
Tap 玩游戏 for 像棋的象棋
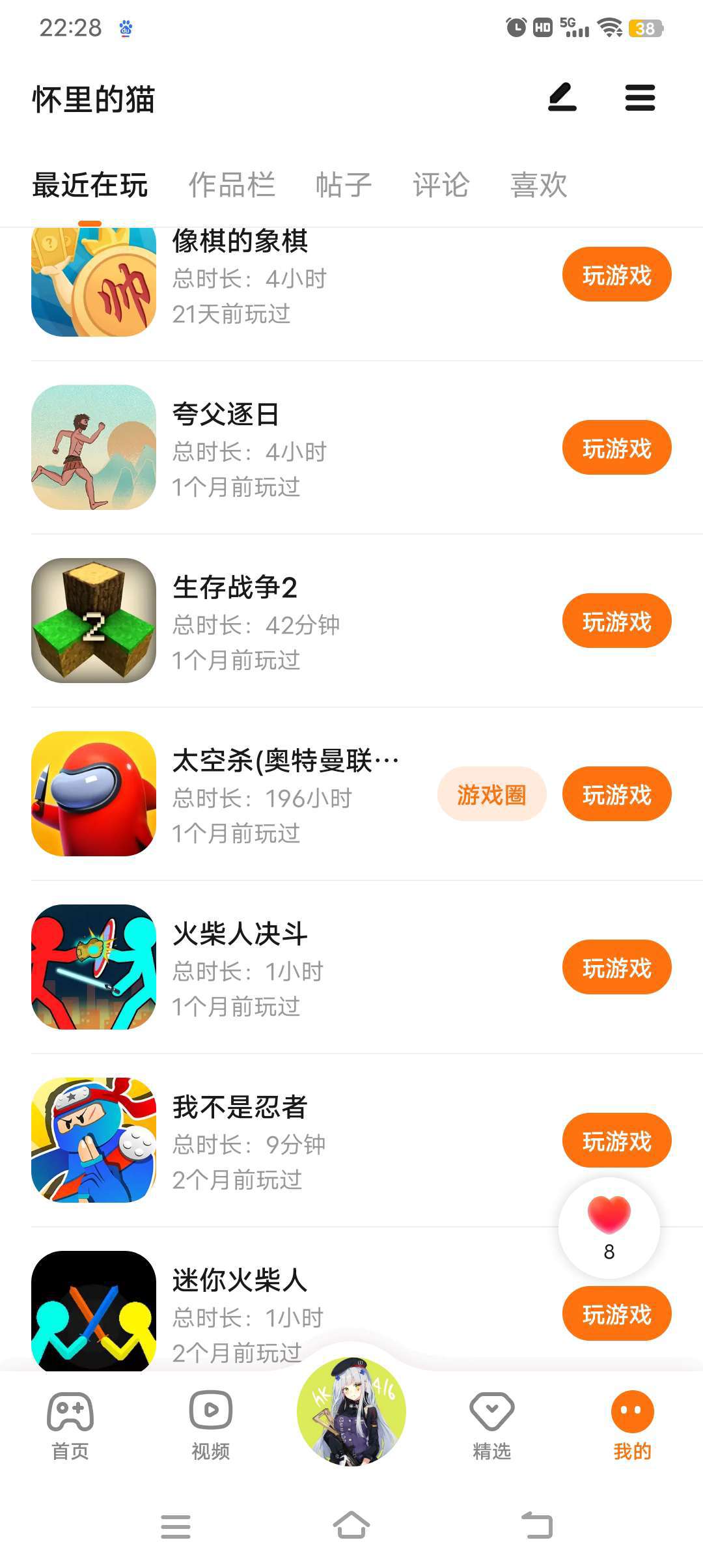pyautogui.click(x=616, y=274)
